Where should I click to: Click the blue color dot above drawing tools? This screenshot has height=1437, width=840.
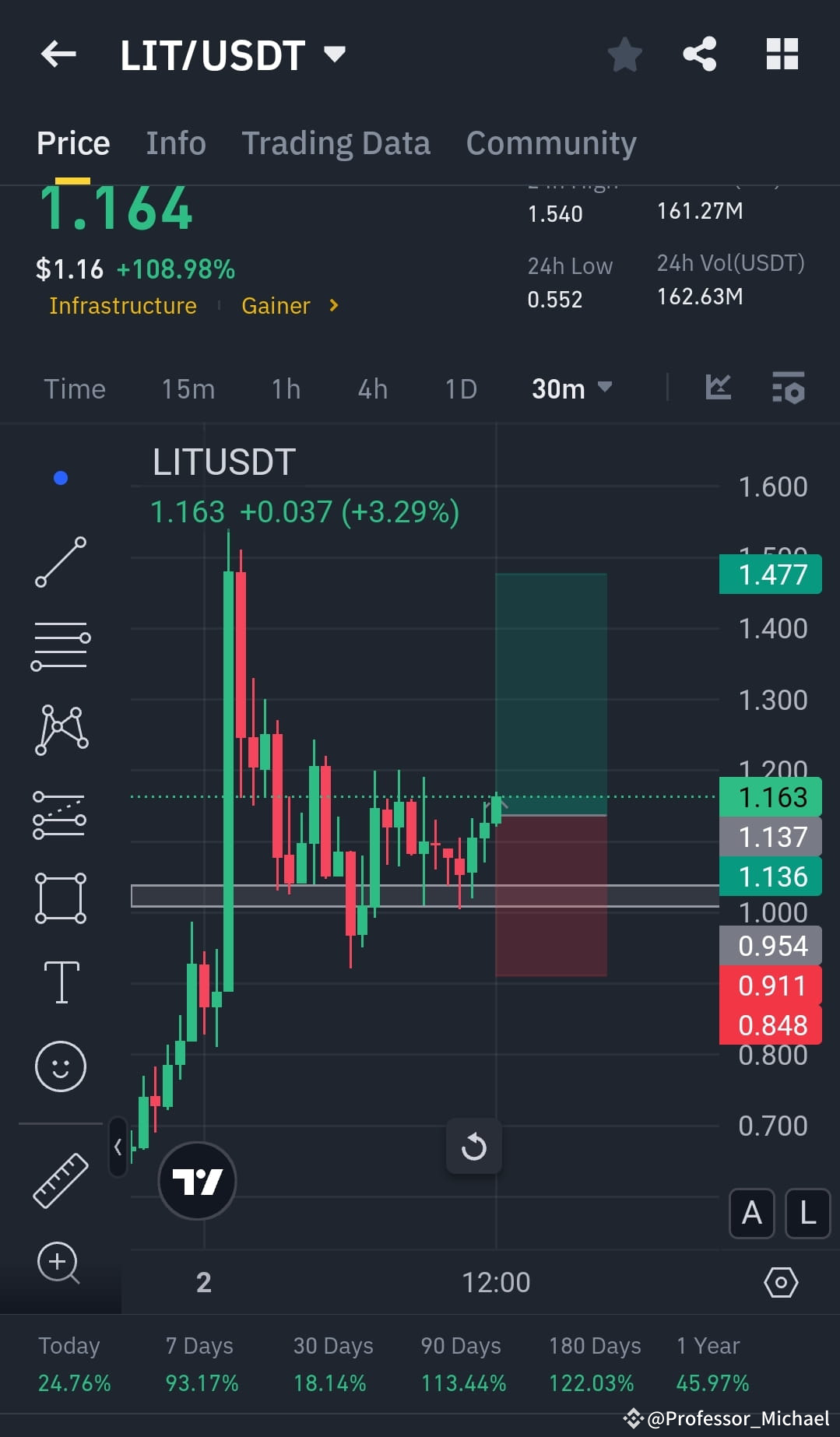pyautogui.click(x=61, y=478)
